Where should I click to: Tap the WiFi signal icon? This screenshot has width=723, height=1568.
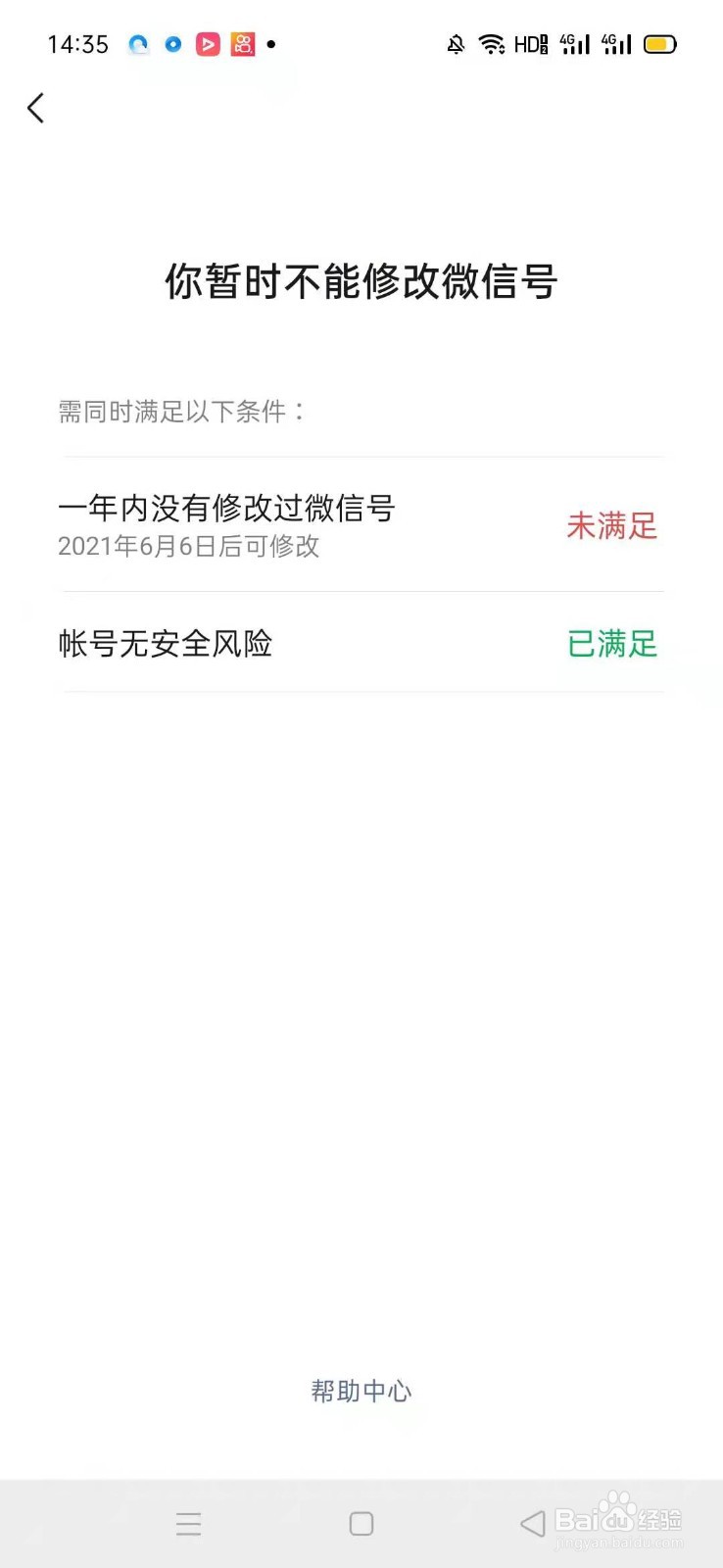point(492,44)
